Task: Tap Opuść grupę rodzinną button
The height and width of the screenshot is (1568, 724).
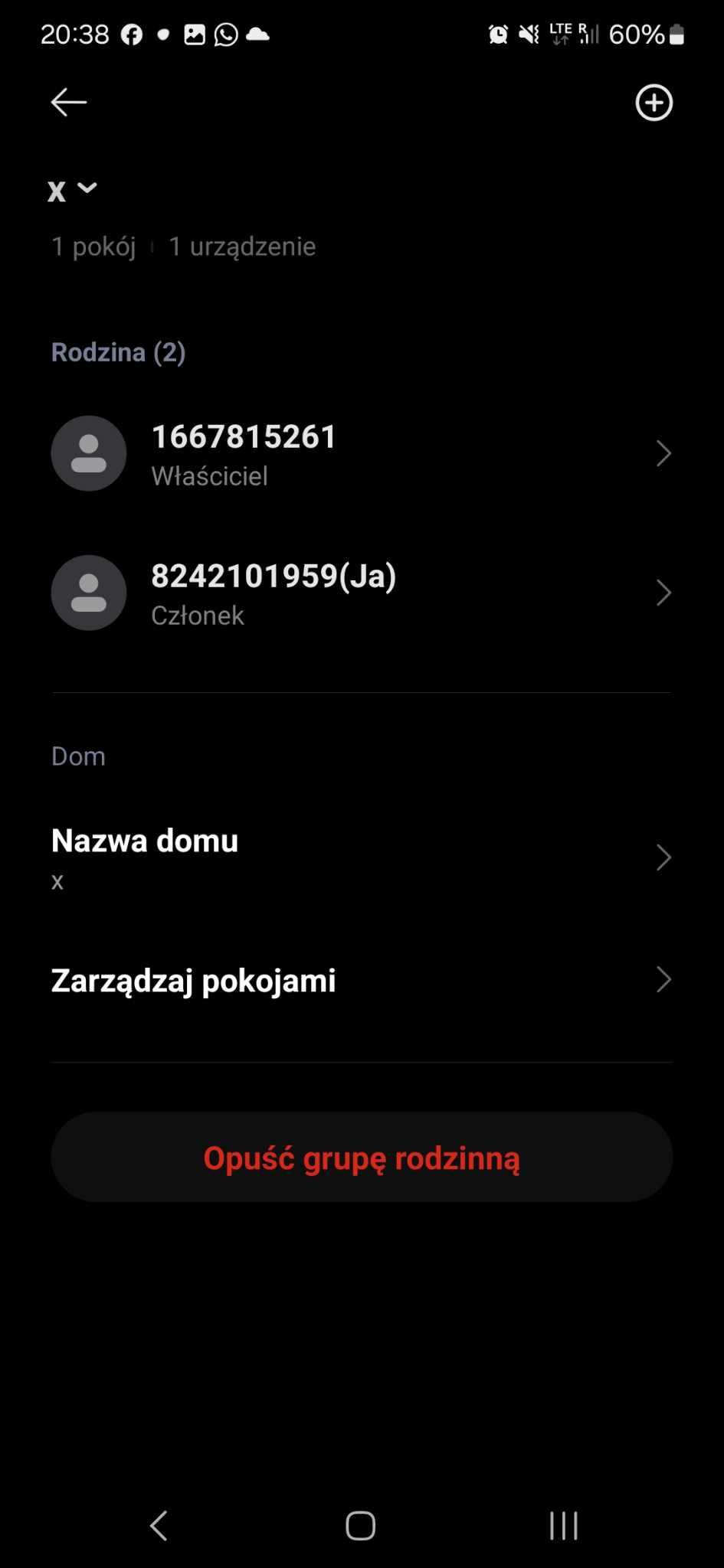Action: point(362,1157)
